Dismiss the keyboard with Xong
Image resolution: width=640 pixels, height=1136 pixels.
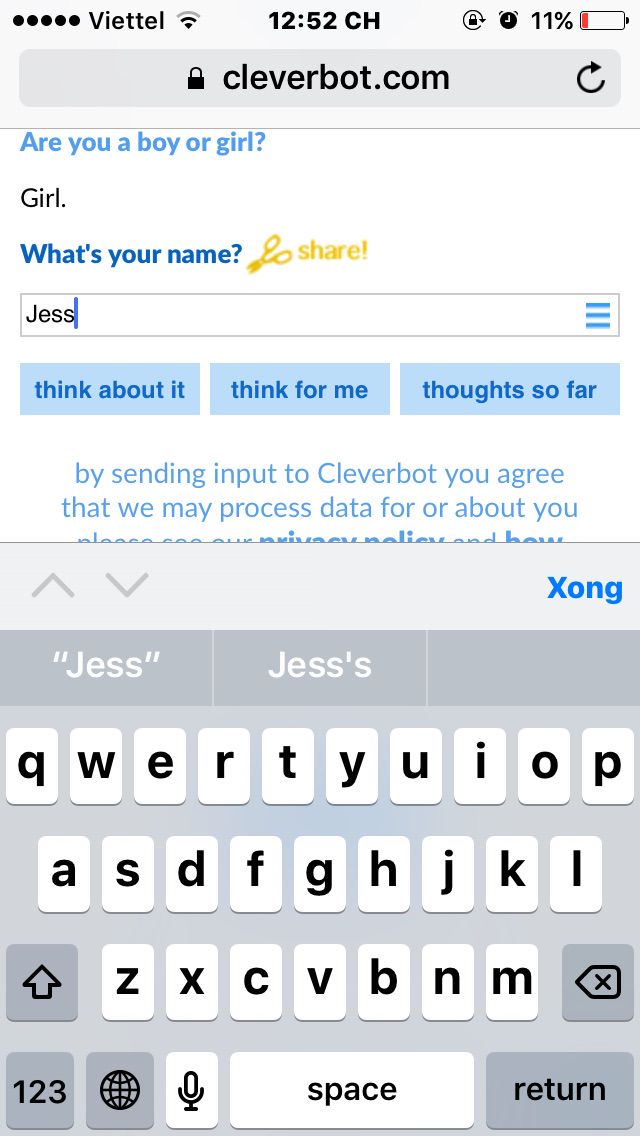click(584, 588)
